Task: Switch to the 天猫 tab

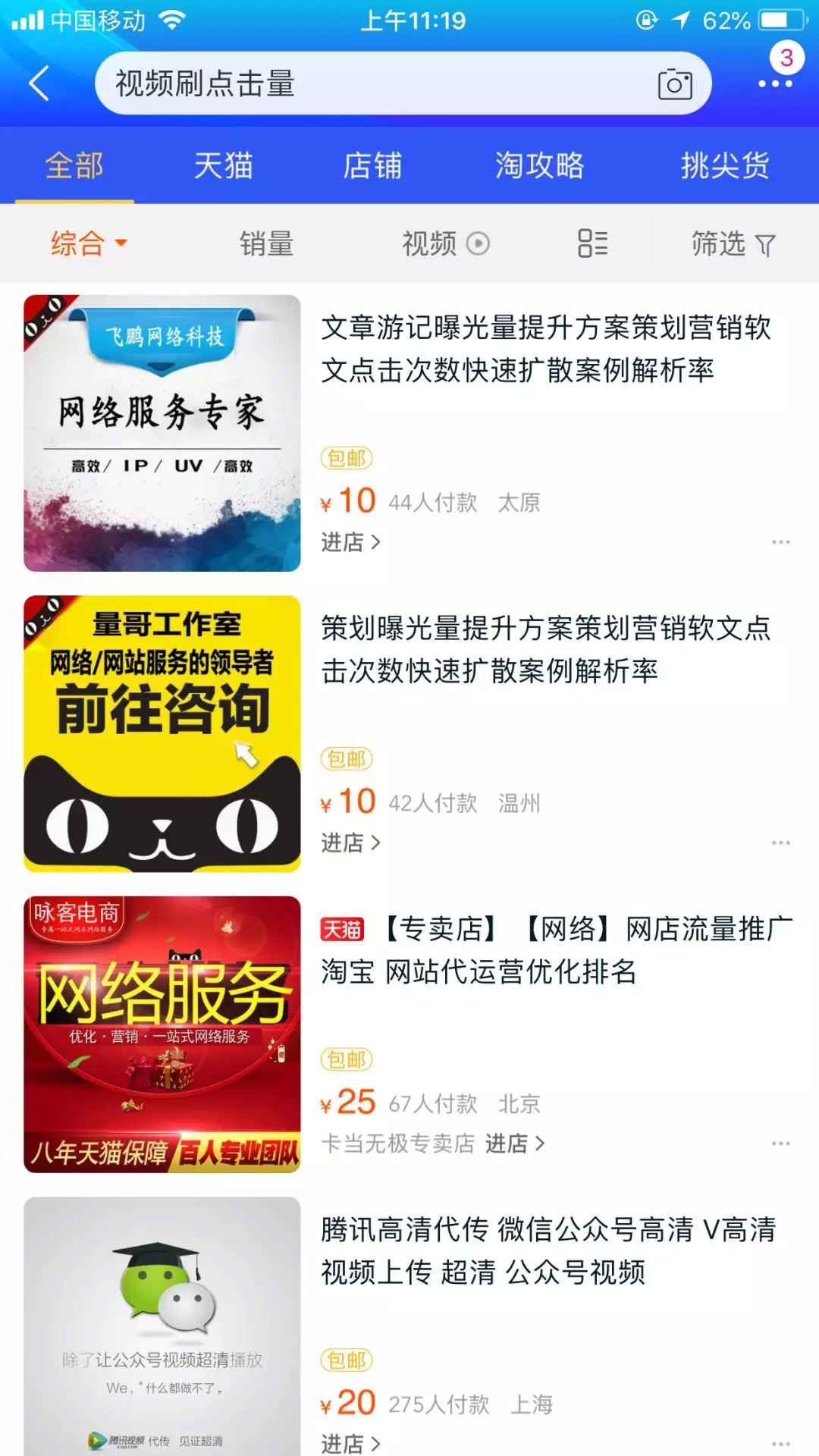Action: click(x=223, y=165)
